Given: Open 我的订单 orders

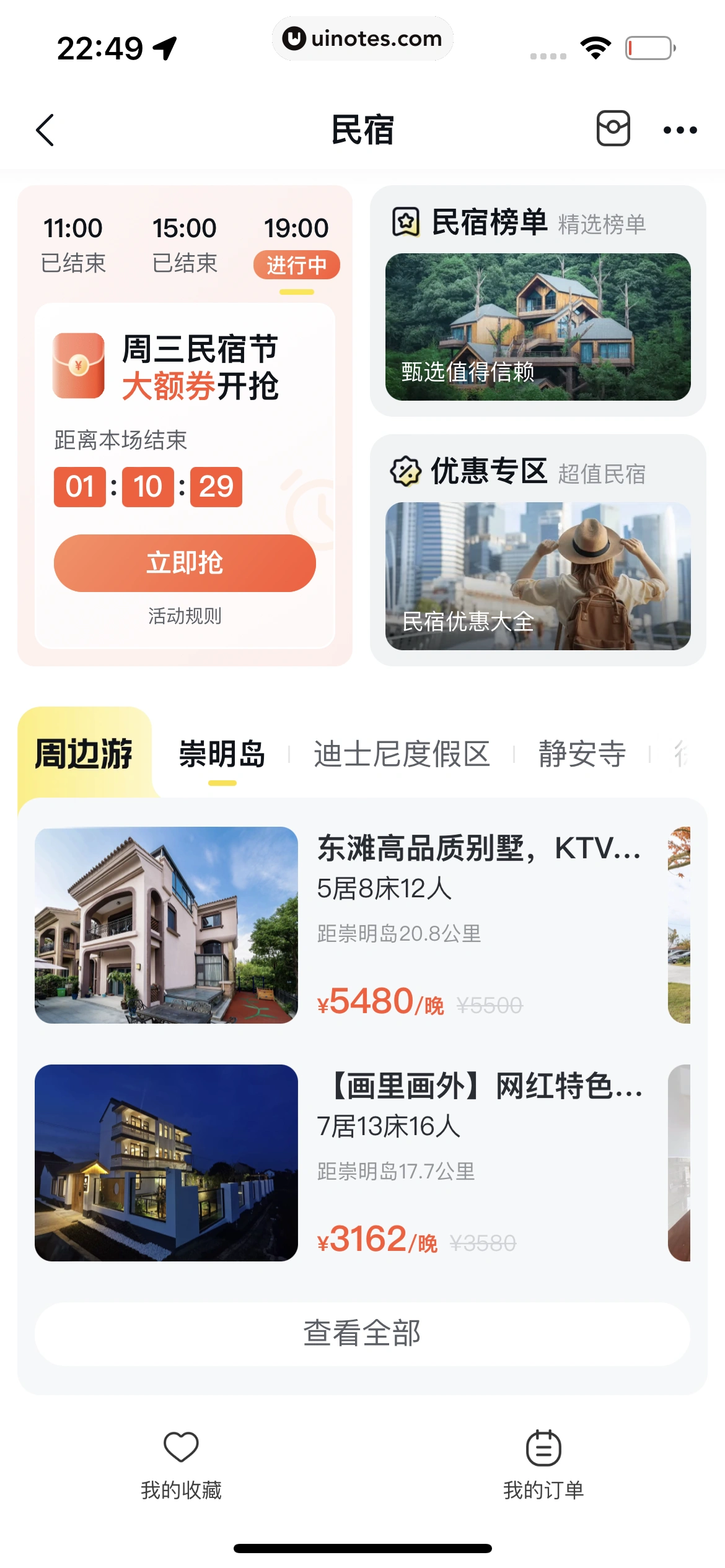Looking at the screenshot, I should click(543, 1465).
